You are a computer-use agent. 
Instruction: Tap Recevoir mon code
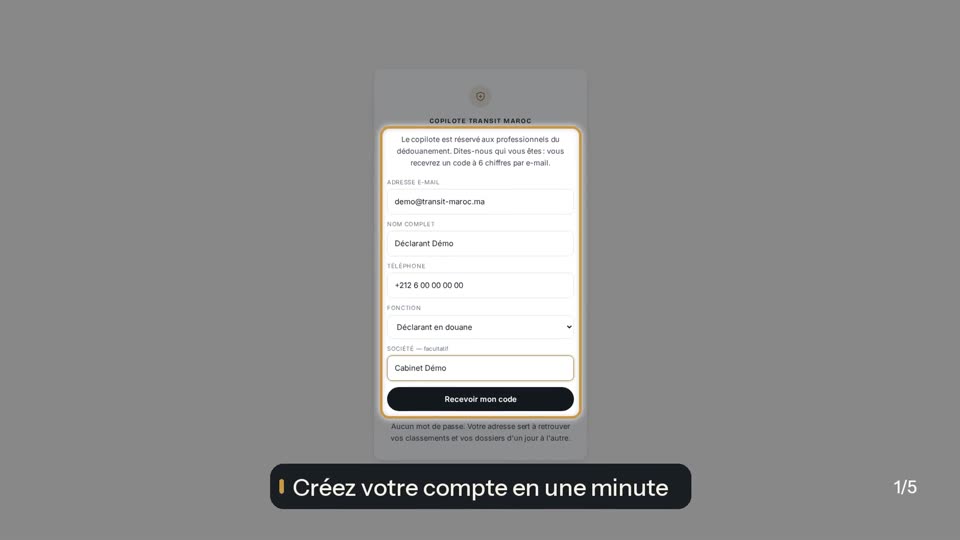point(480,399)
